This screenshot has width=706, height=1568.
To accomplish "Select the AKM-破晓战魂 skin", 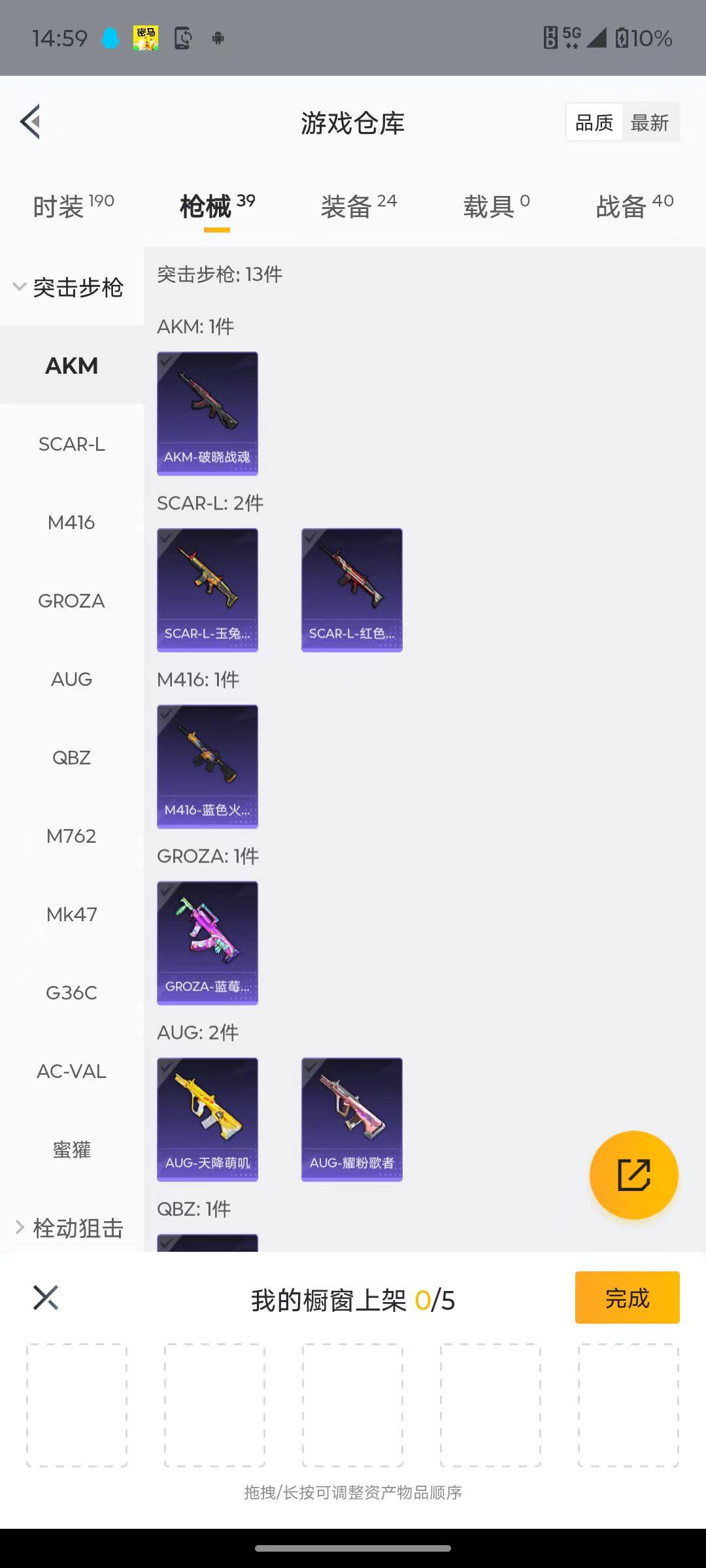I will (x=207, y=413).
